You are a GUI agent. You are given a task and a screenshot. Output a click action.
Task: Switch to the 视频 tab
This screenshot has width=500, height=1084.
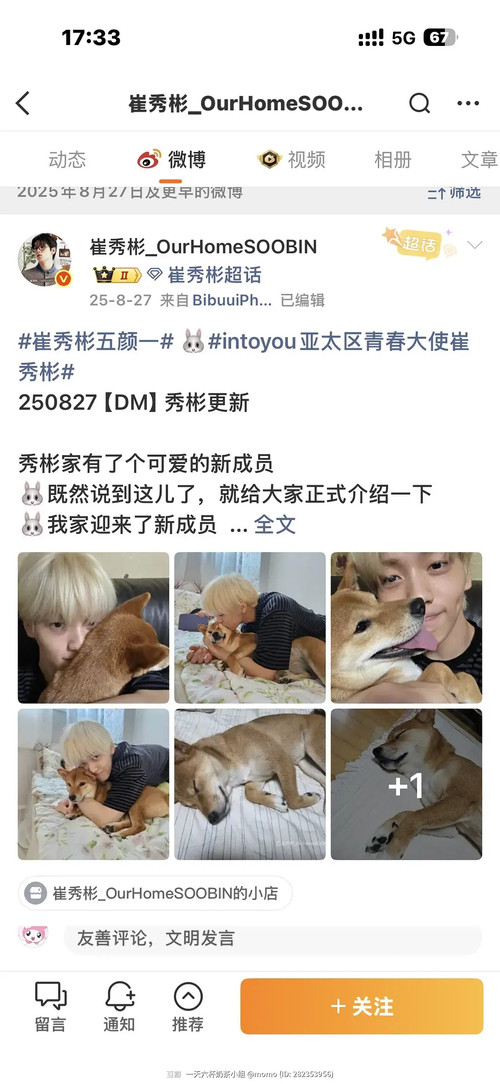(291, 160)
